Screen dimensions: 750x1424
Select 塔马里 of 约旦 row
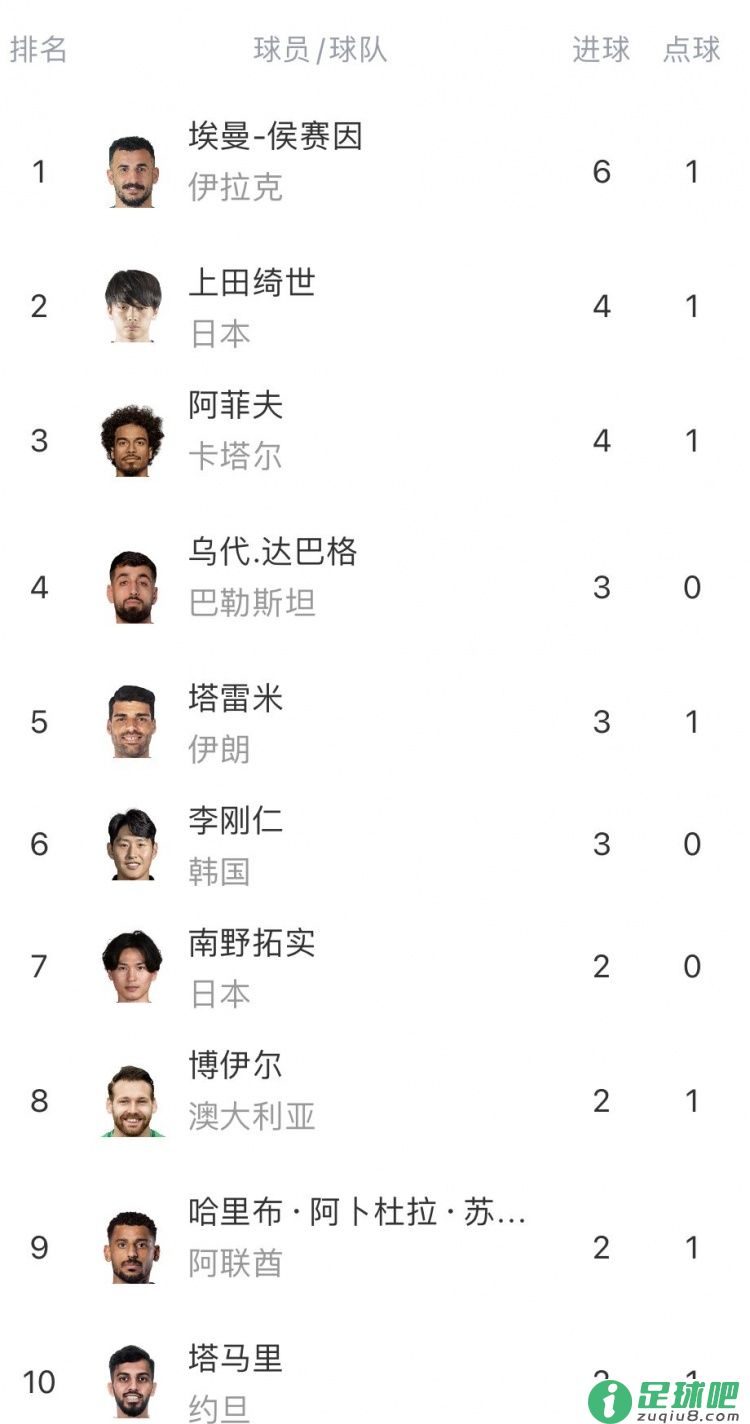tap(375, 1382)
